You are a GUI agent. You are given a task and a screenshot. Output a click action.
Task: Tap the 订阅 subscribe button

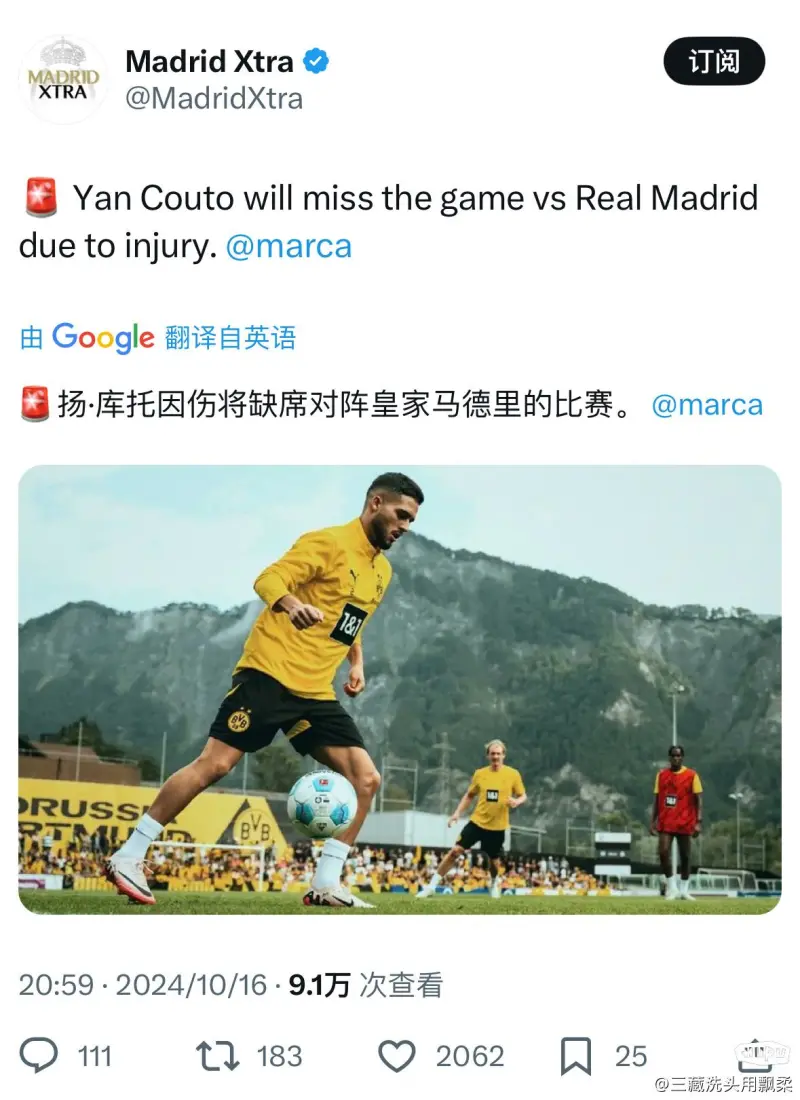714,61
